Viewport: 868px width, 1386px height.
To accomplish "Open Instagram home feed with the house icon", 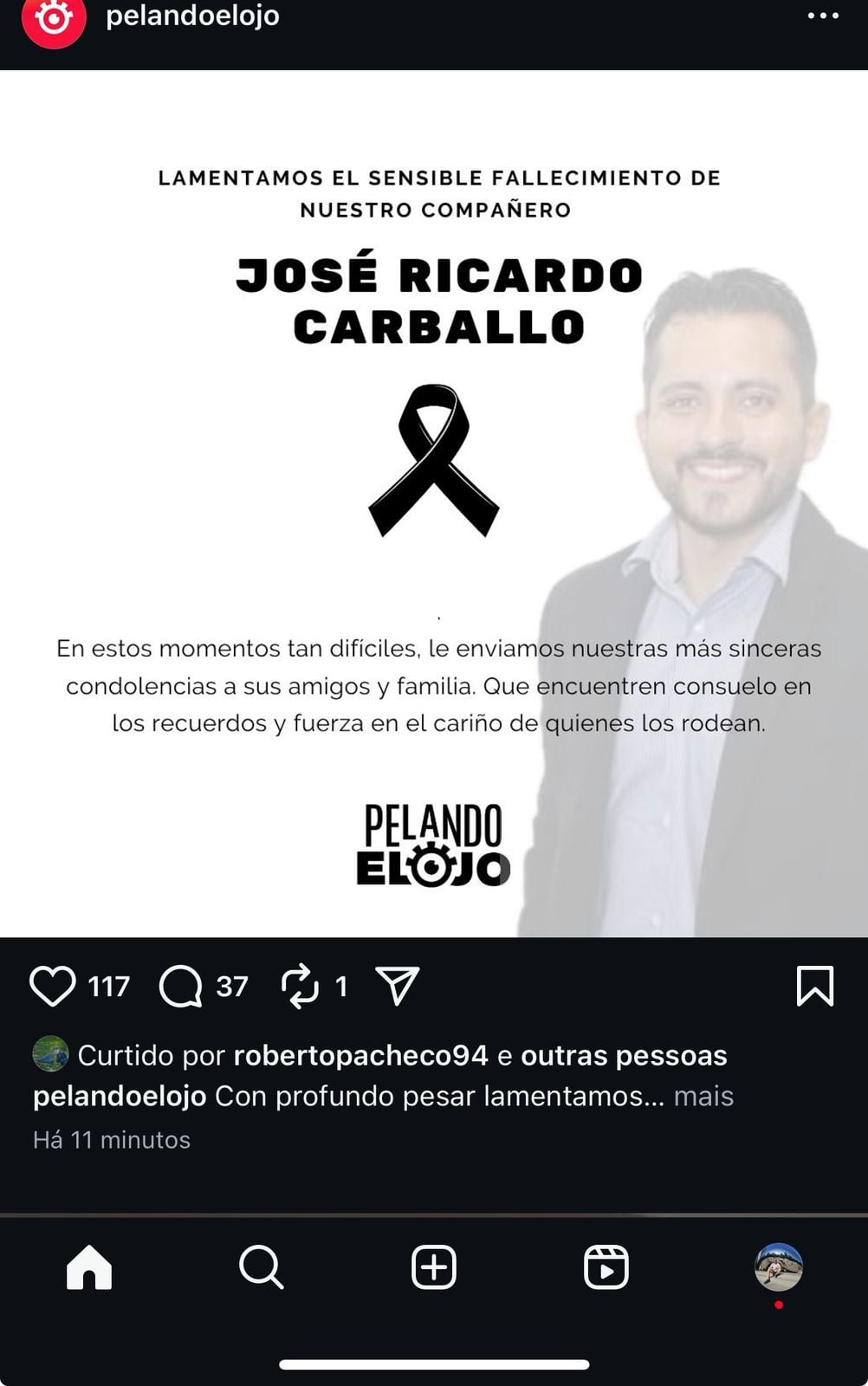I will (x=89, y=1268).
